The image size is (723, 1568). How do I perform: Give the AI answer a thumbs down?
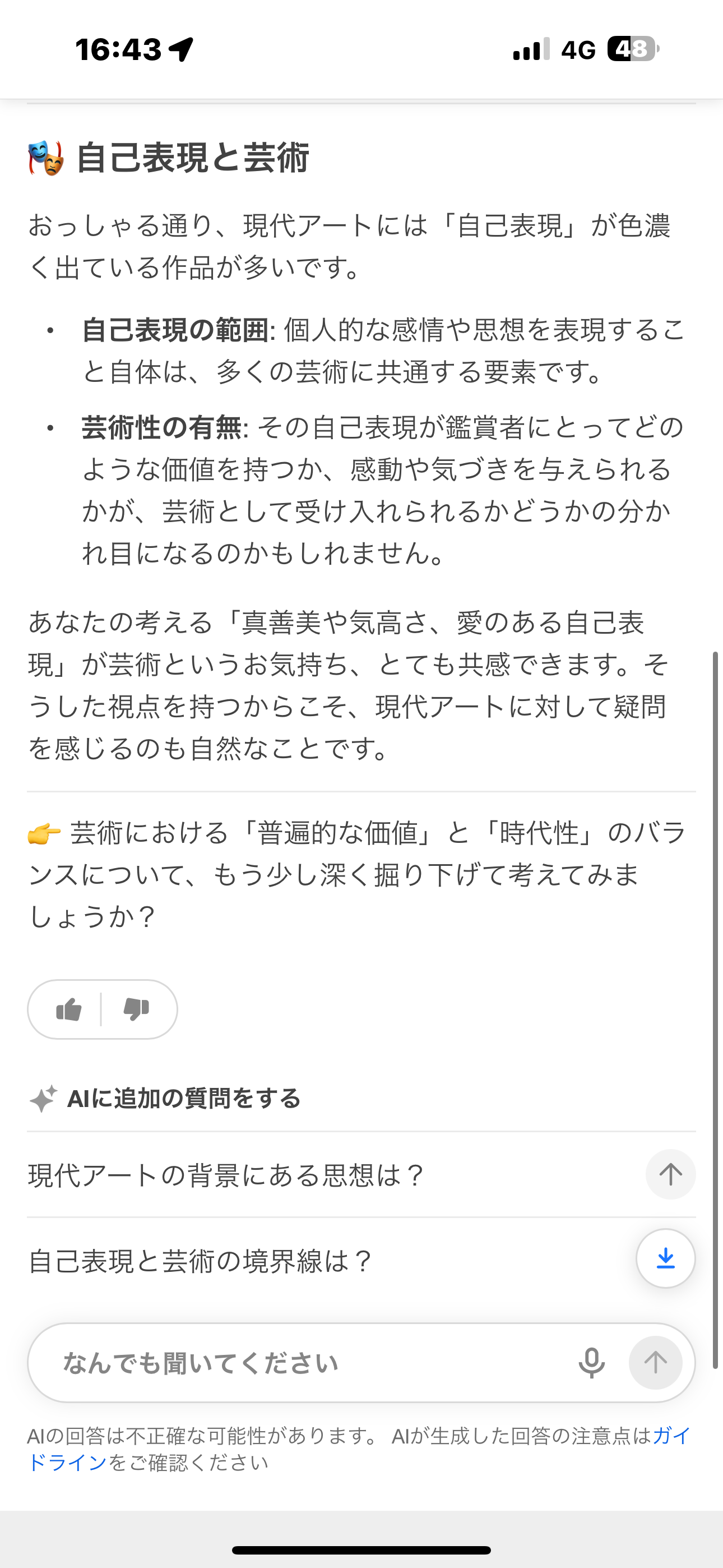click(x=136, y=1010)
